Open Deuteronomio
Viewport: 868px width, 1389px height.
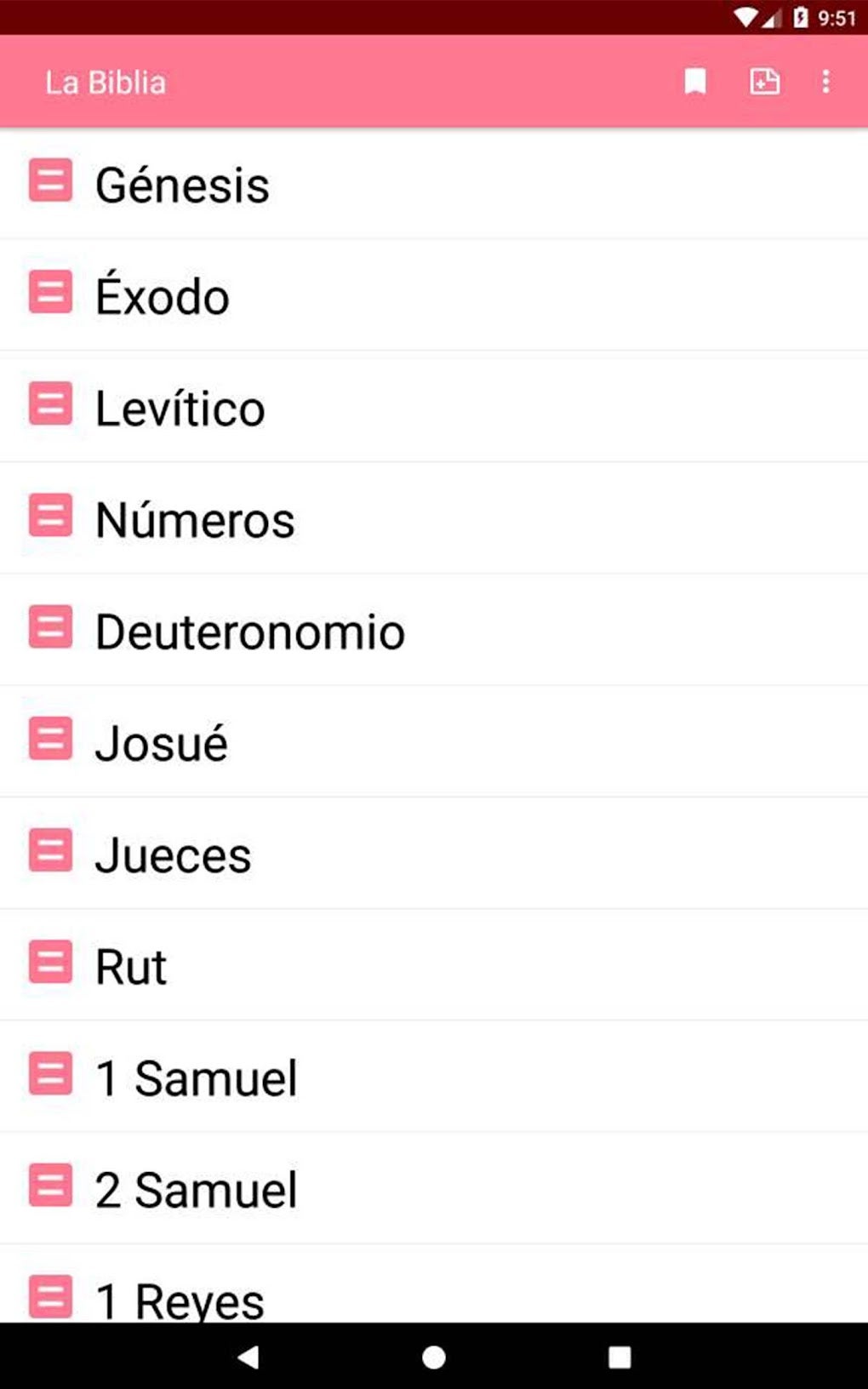tap(250, 632)
